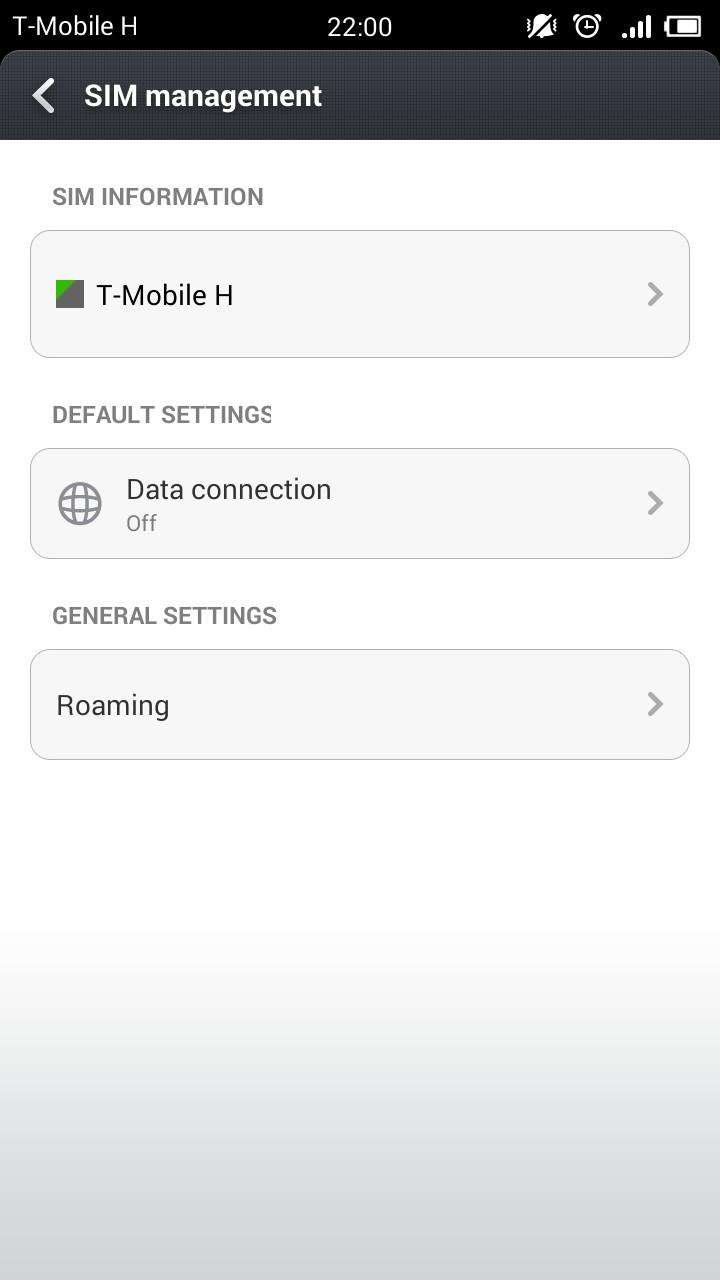Screen dimensions: 720x1280
Task: Open T-Mobile H SIM information
Action: pyautogui.click(x=360, y=294)
